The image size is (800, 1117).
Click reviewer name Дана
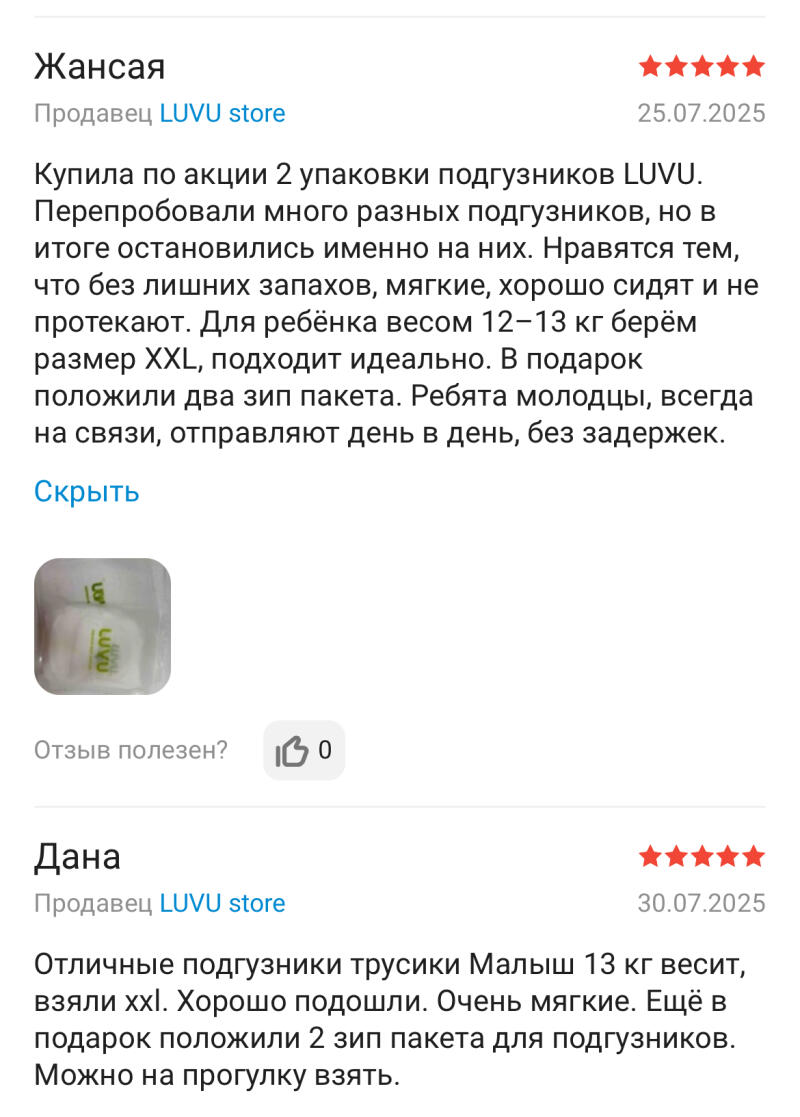[76, 856]
